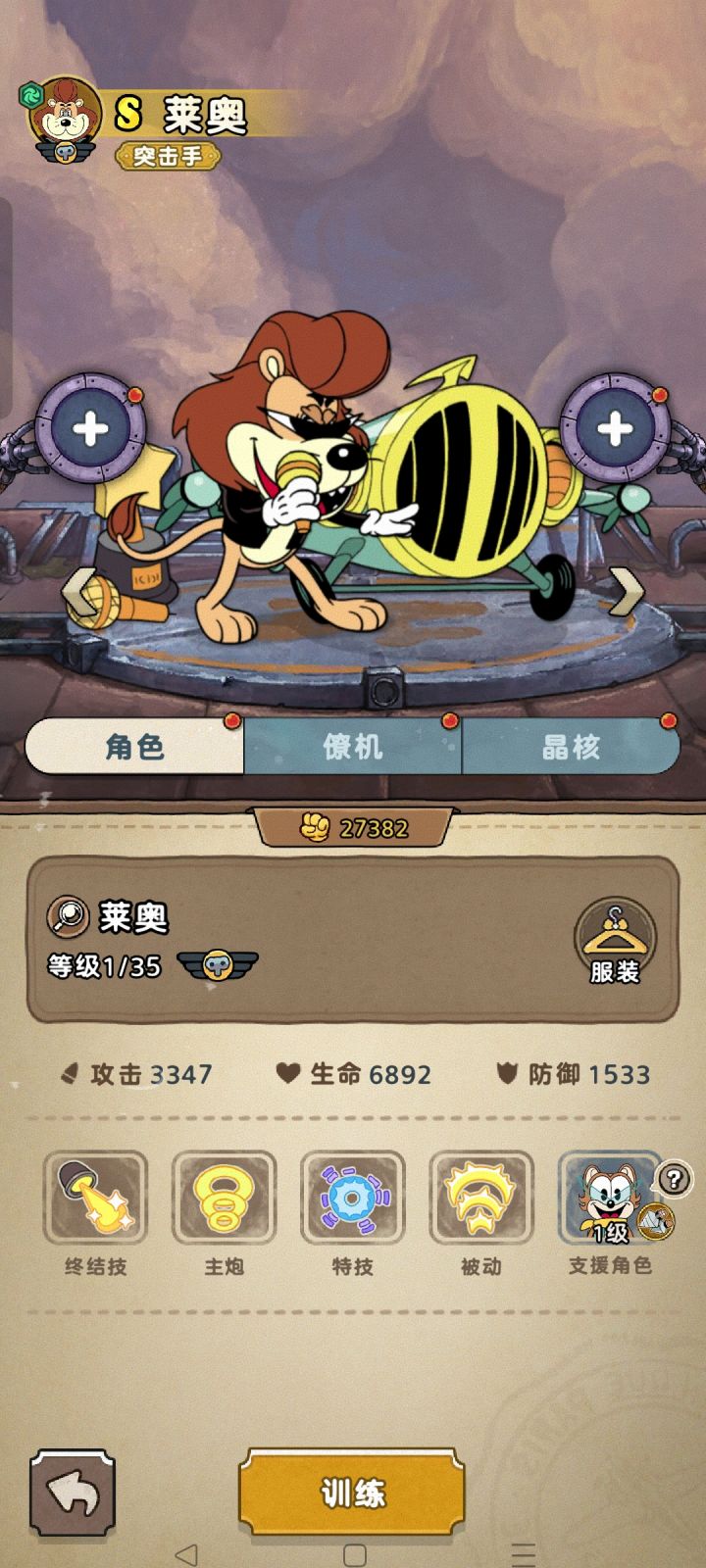Select the 主炮 main cannon icon

pyautogui.click(x=223, y=1200)
